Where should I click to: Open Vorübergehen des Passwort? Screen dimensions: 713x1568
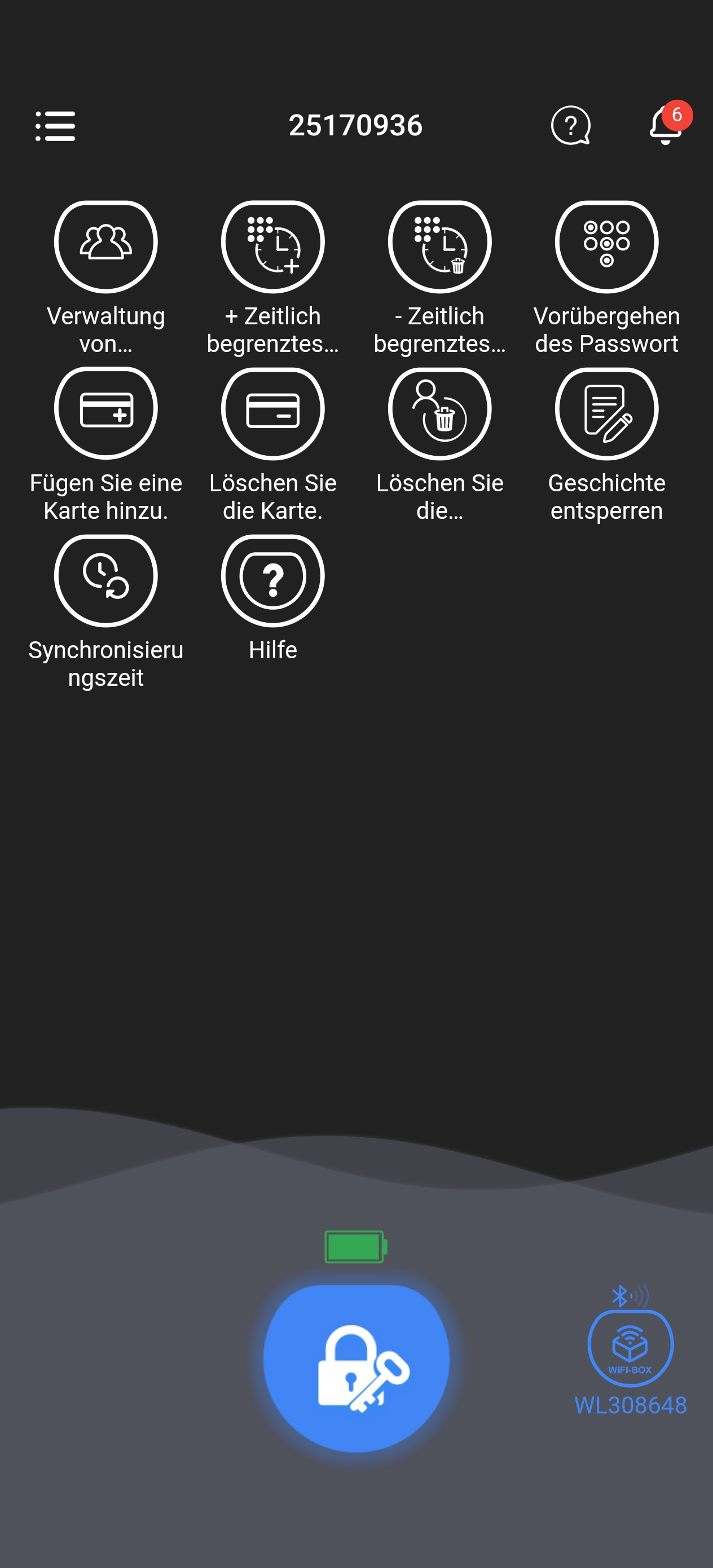[606, 278]
